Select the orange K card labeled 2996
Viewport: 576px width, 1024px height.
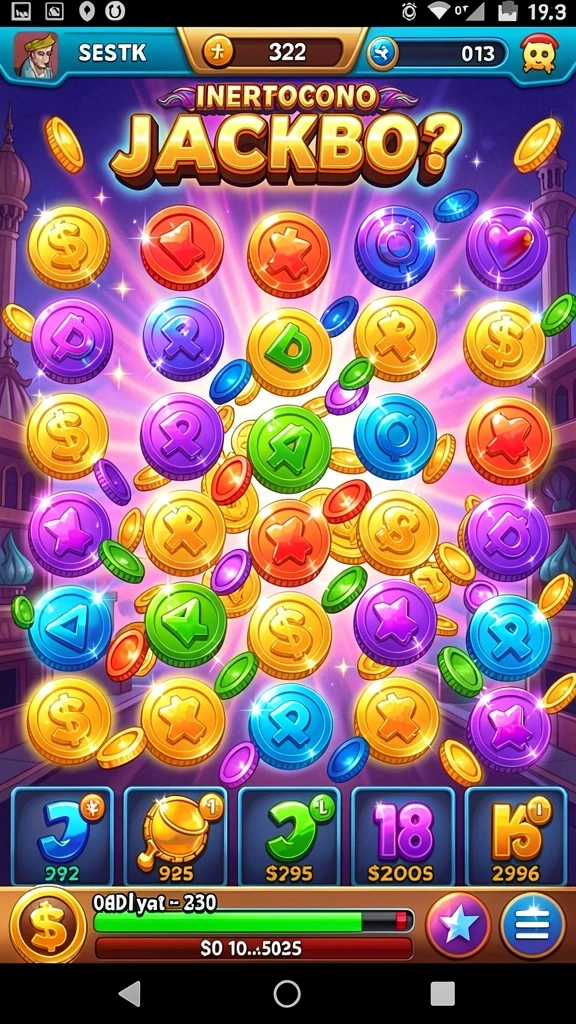pyautogui.click(x=515, y=836)
